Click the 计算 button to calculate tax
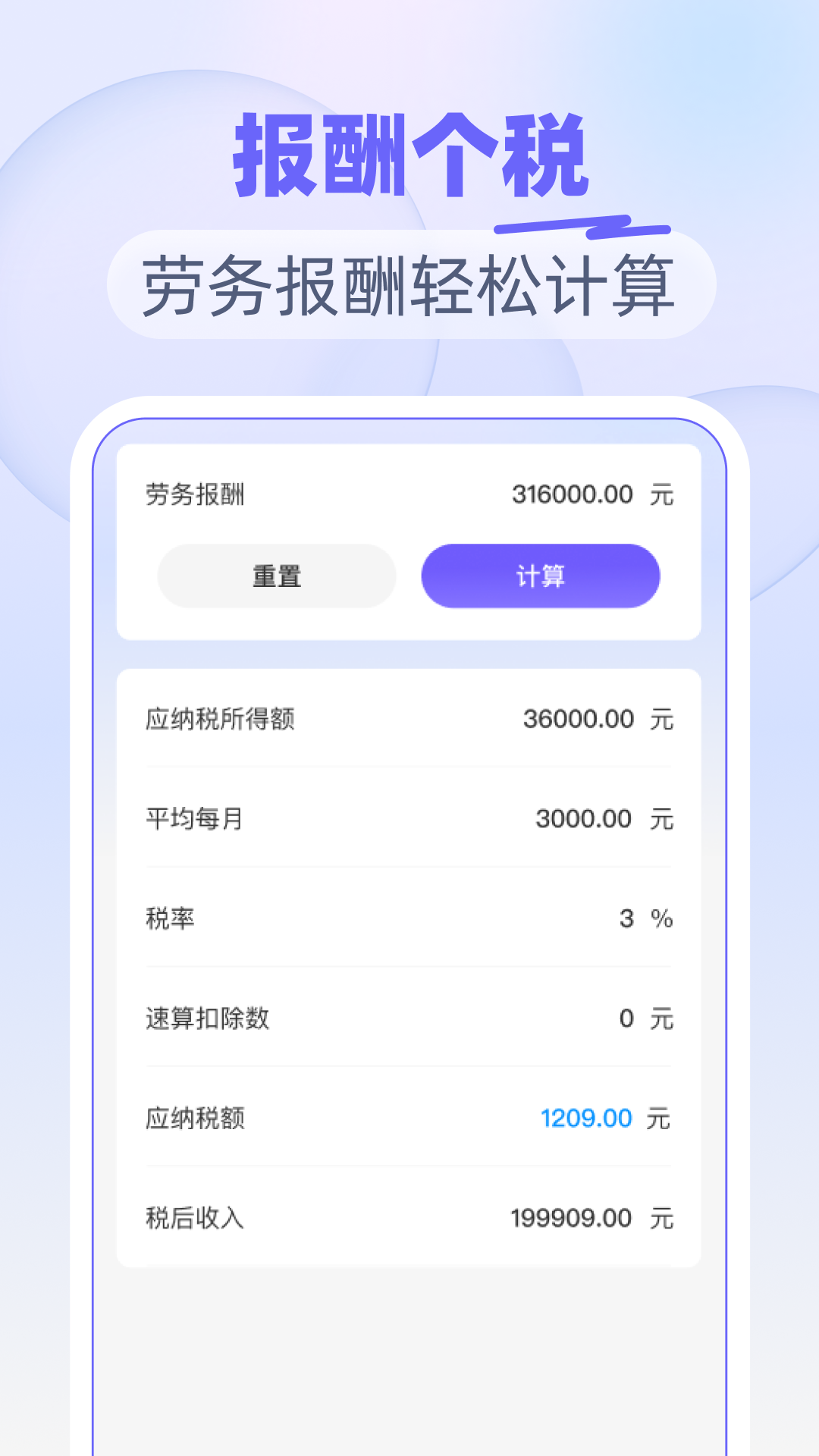 [541, 576]
